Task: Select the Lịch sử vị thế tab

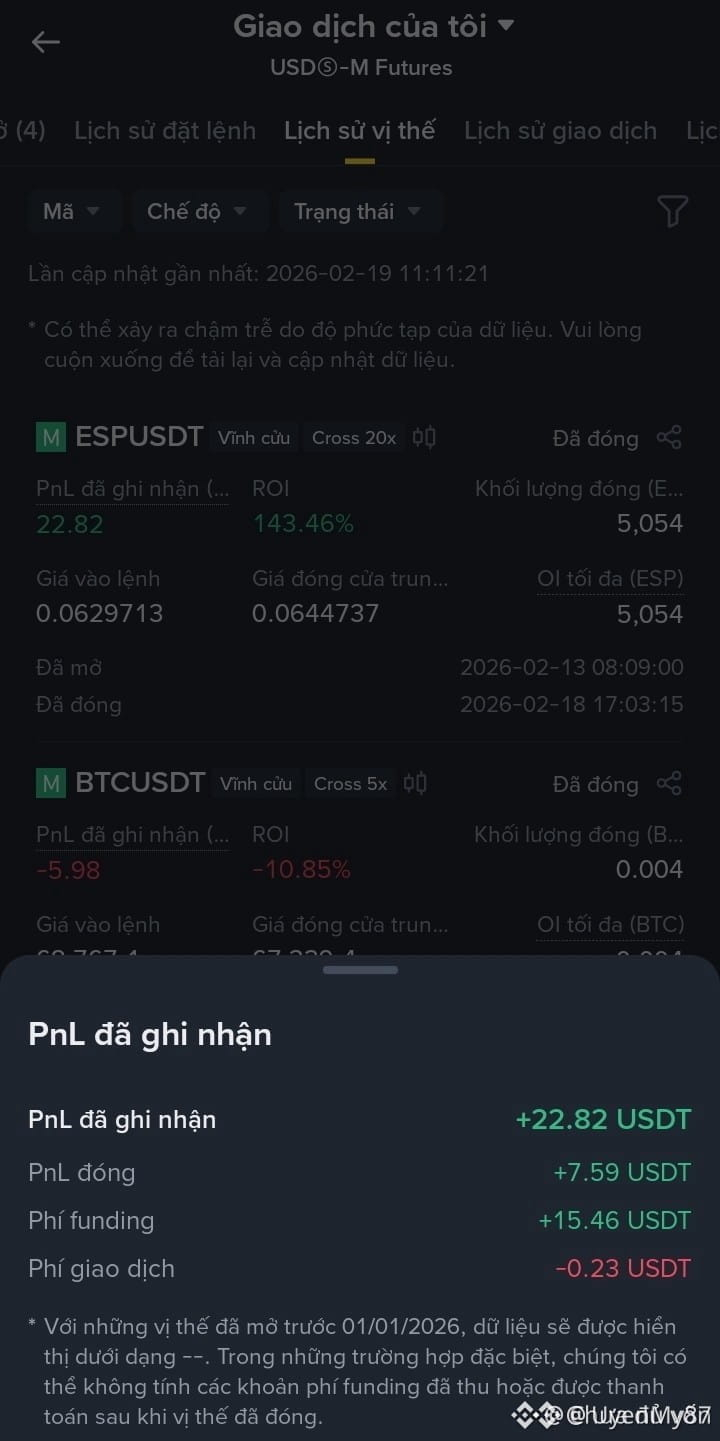Action: [359, 131]
